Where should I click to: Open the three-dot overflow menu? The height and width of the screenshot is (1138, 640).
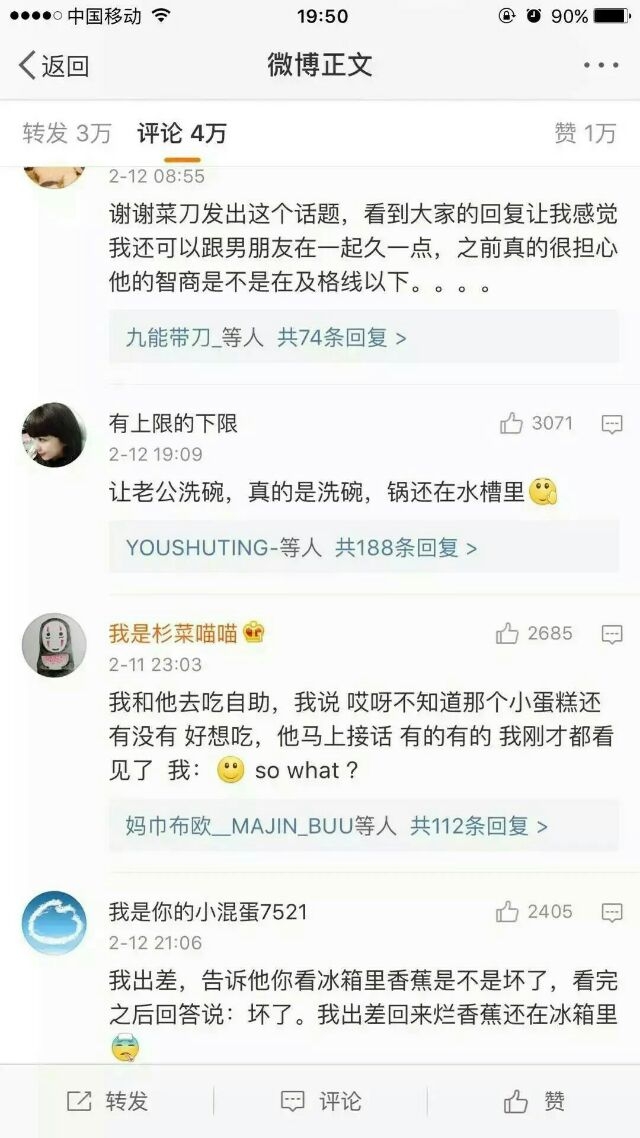[601, 65]
